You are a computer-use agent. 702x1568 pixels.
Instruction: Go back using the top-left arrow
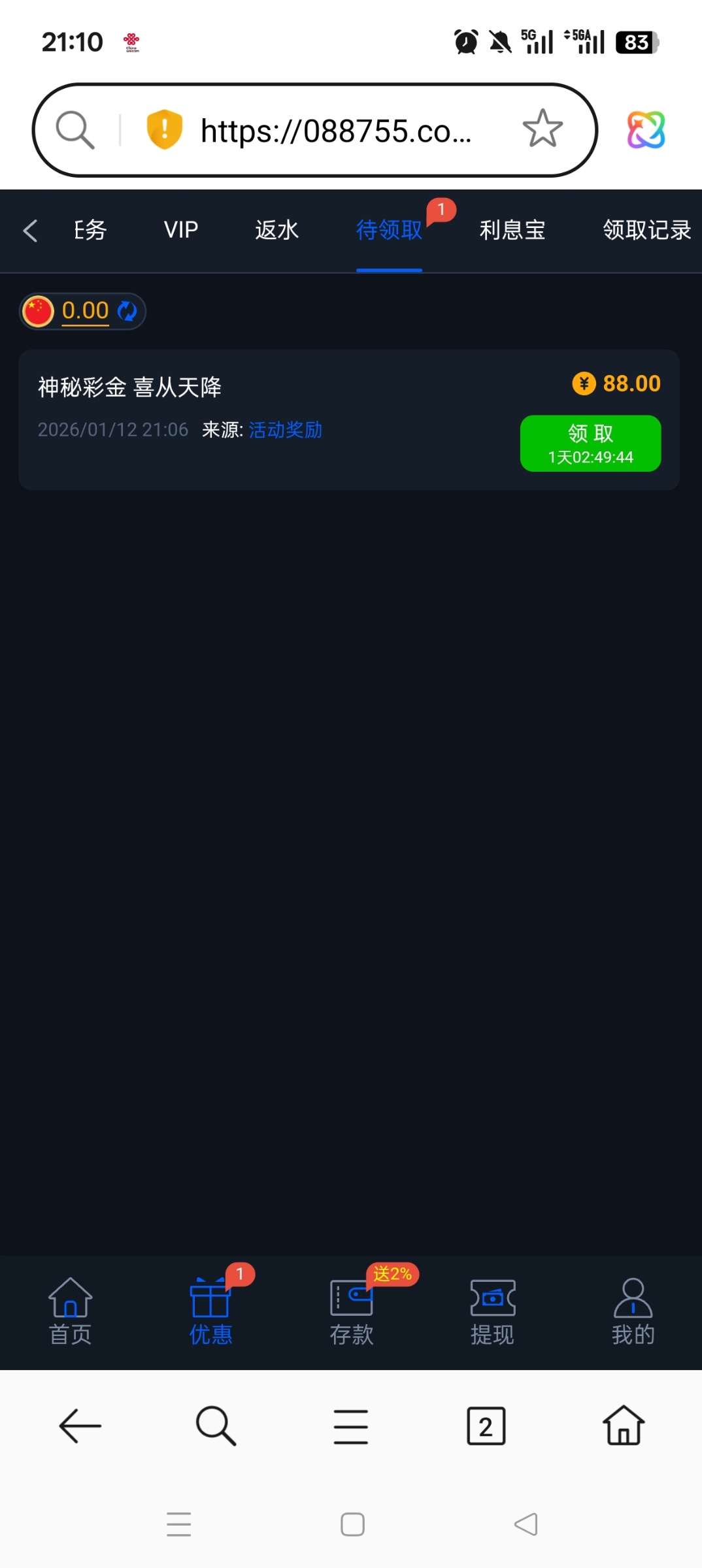(30, 231)
